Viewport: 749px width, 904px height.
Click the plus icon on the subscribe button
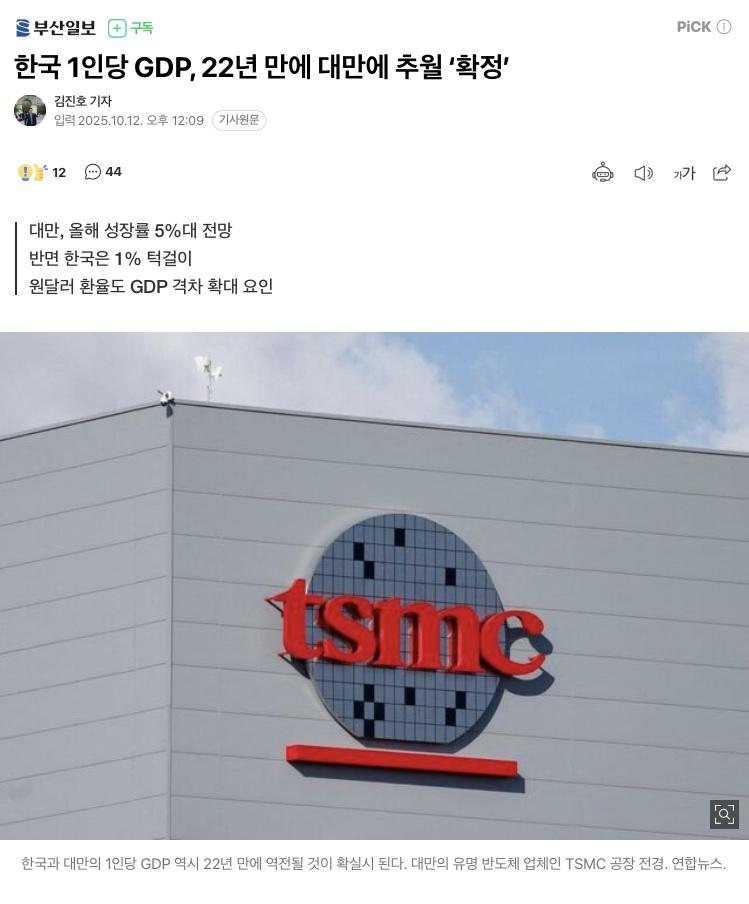tap(119, 27)
